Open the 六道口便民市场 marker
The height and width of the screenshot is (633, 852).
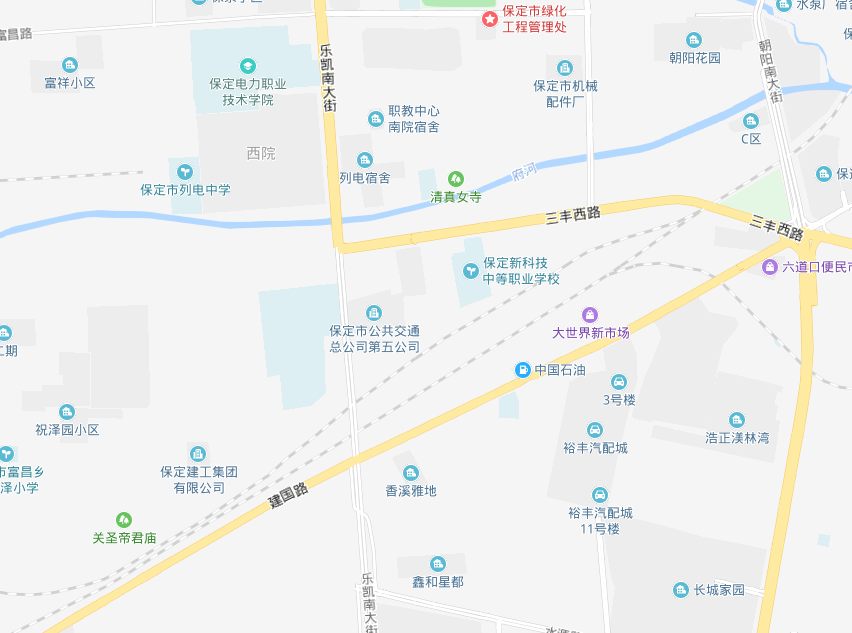tap(769, 266)
